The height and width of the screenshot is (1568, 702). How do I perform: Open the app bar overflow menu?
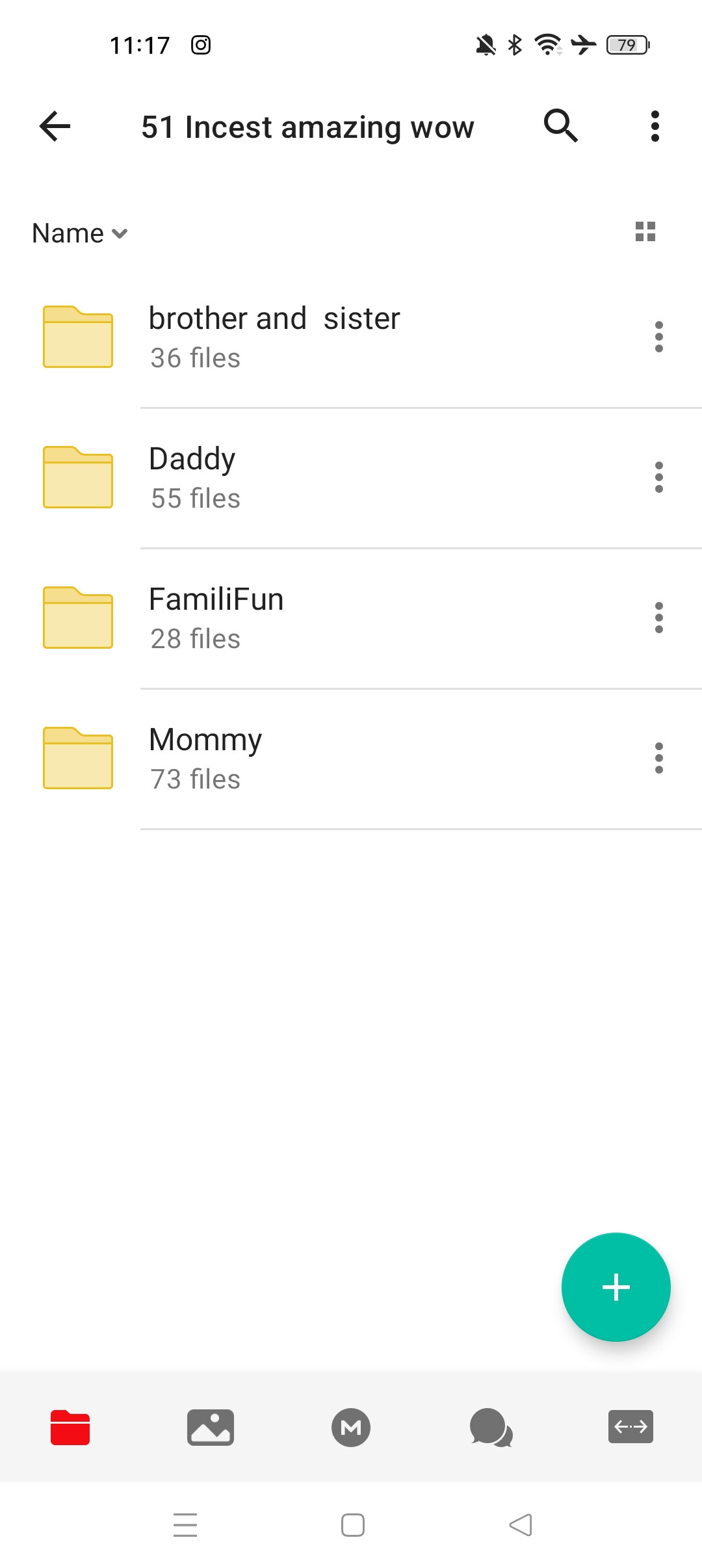pyautogui.click(x=655, y=126)
